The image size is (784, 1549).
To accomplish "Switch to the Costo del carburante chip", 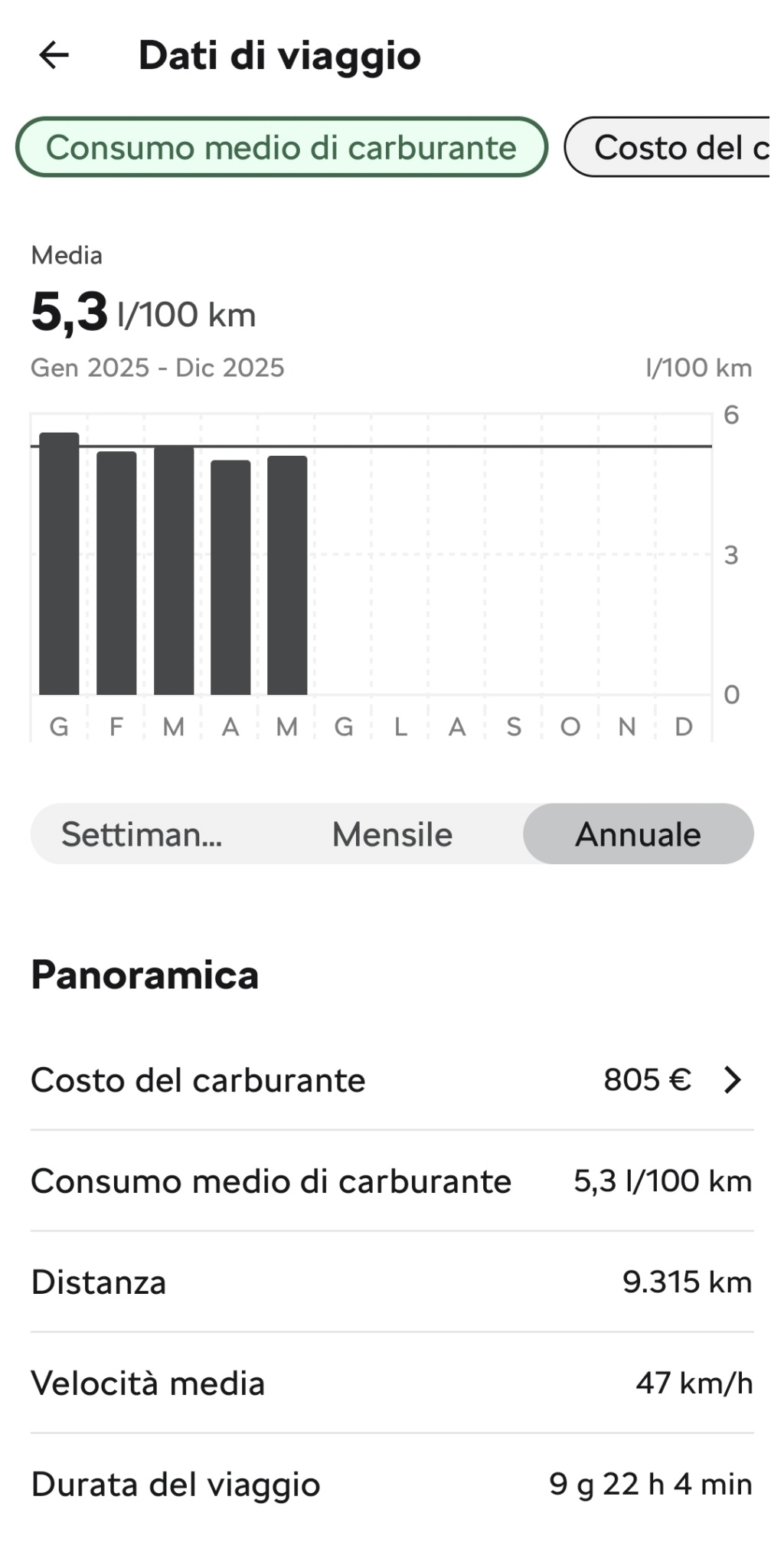I will [x=668, y=147].
